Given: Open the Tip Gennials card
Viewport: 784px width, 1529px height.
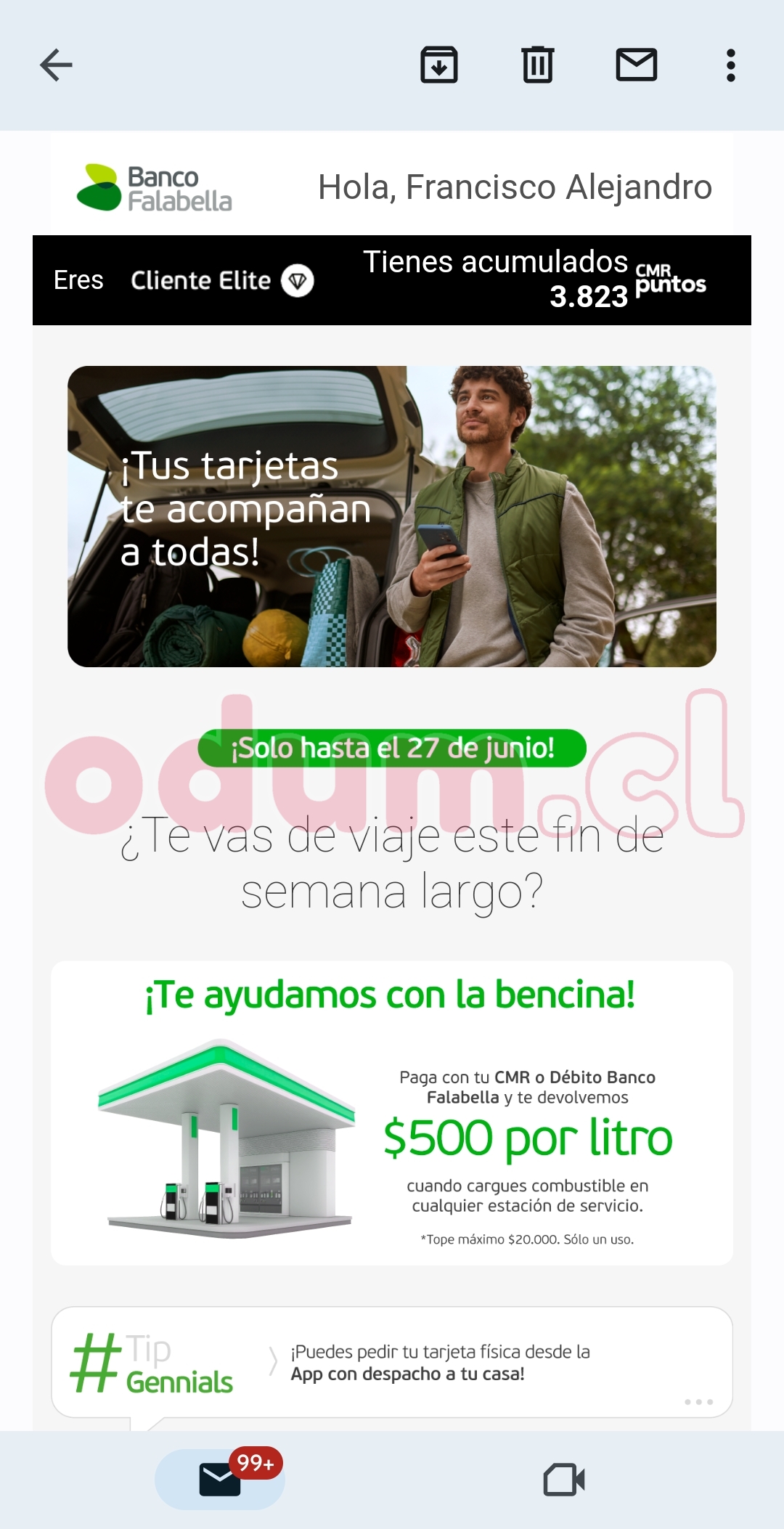Looking at the screenshot, I should (x=392, y=1362).
